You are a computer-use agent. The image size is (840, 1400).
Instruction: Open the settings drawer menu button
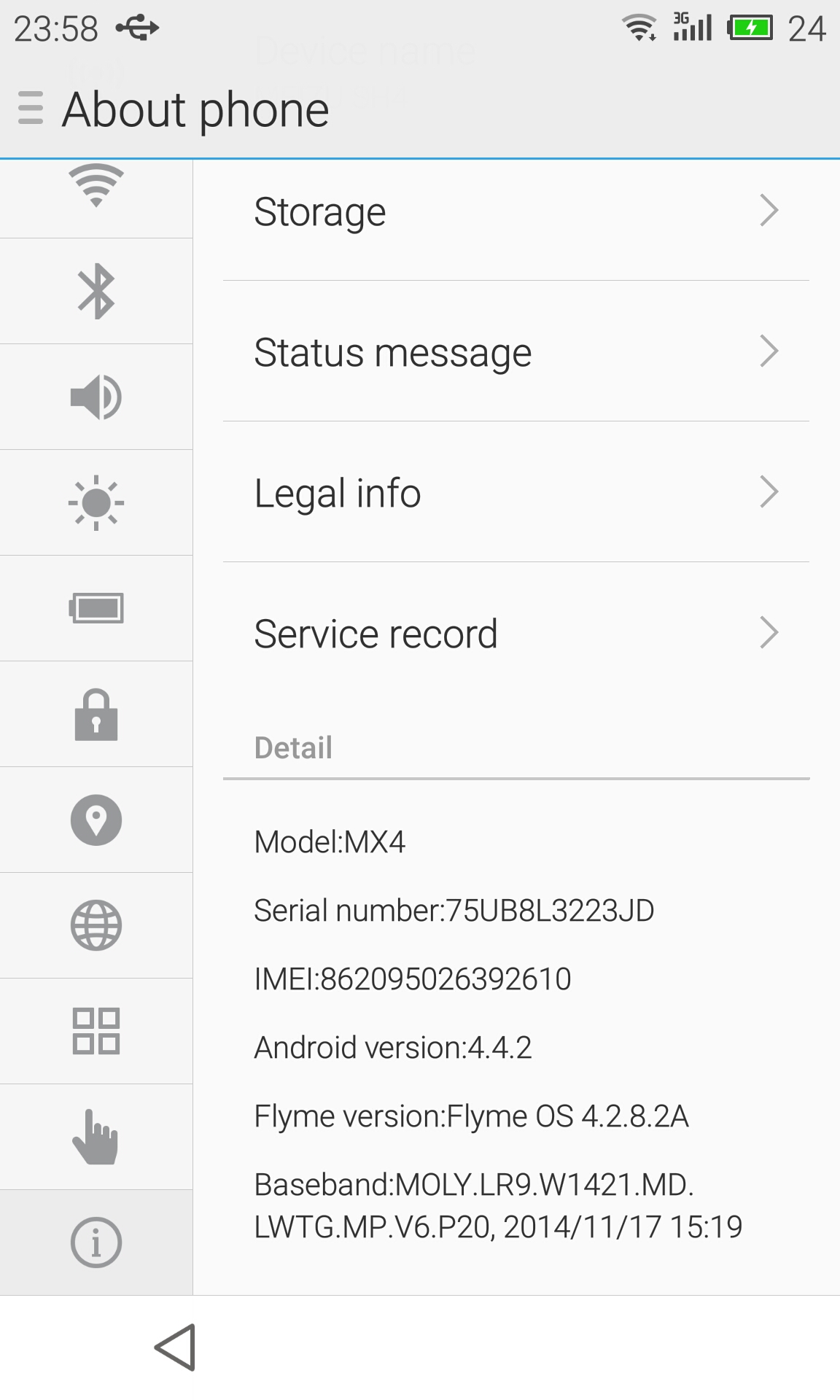31,109
